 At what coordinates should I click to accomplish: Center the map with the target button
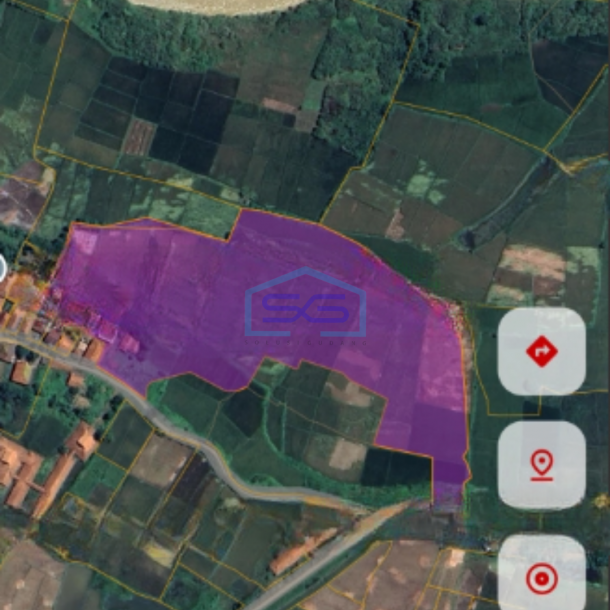[x=541, y=576]
